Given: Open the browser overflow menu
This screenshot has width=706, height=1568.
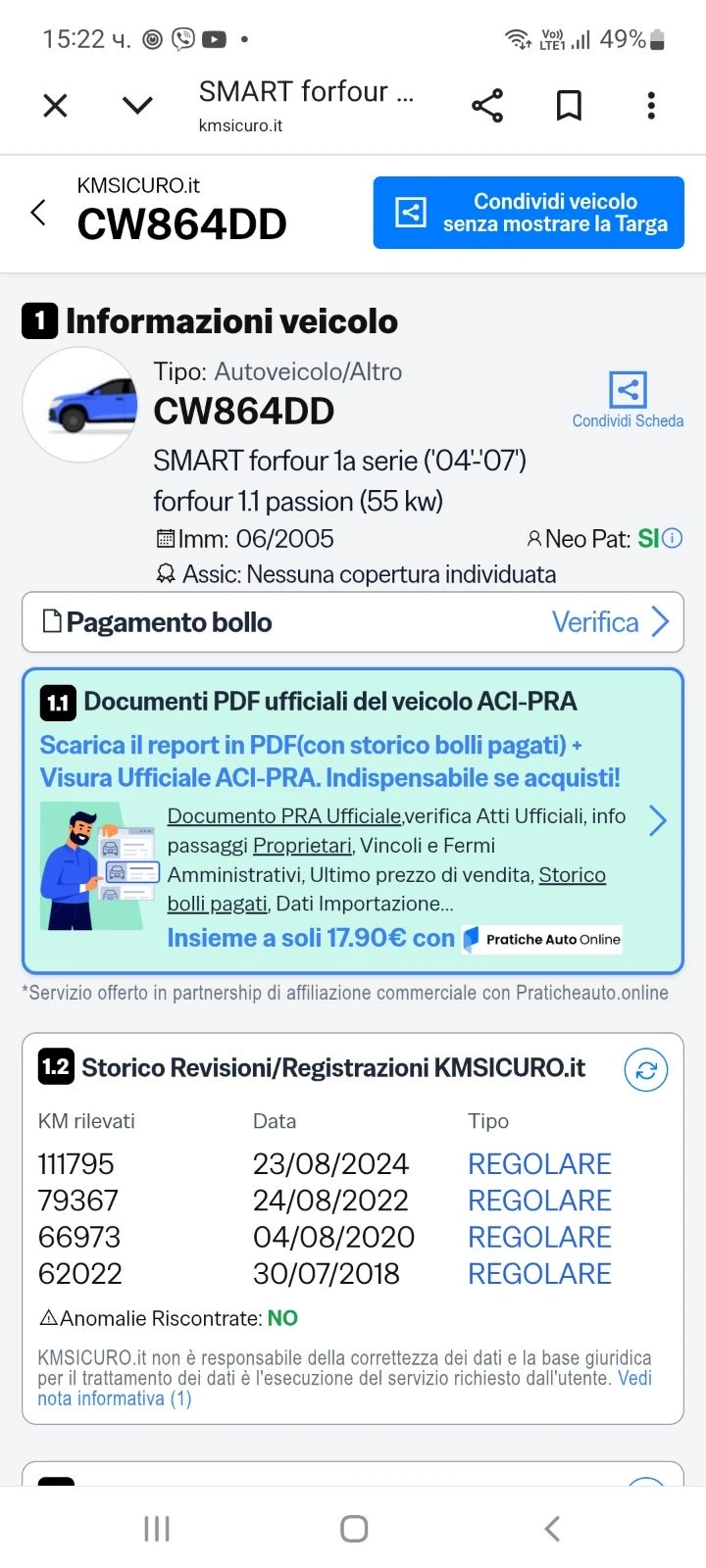Looking at the screenshot, I should click(651, 105).
